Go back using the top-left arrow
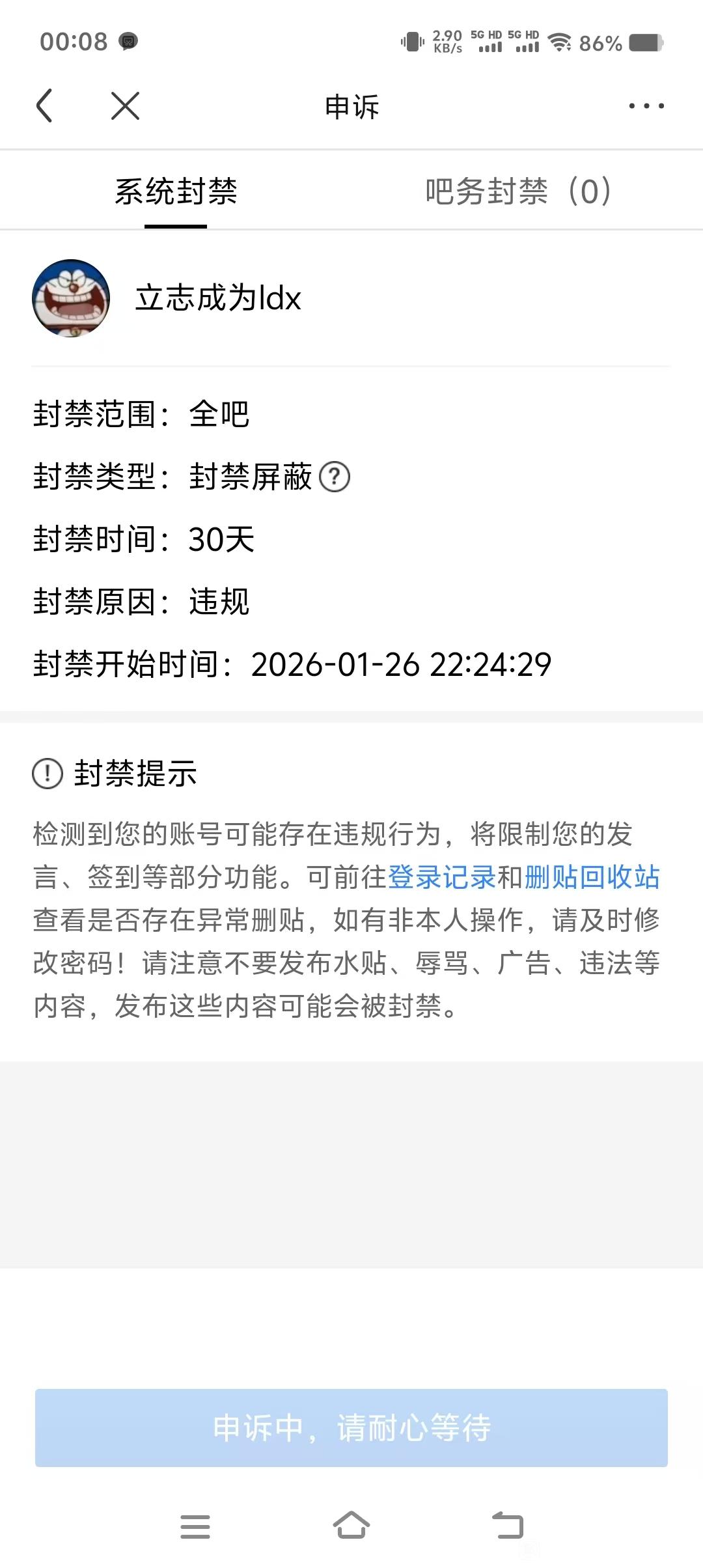The height and width of the screenshot is (1568, 703). click(44, 106)
